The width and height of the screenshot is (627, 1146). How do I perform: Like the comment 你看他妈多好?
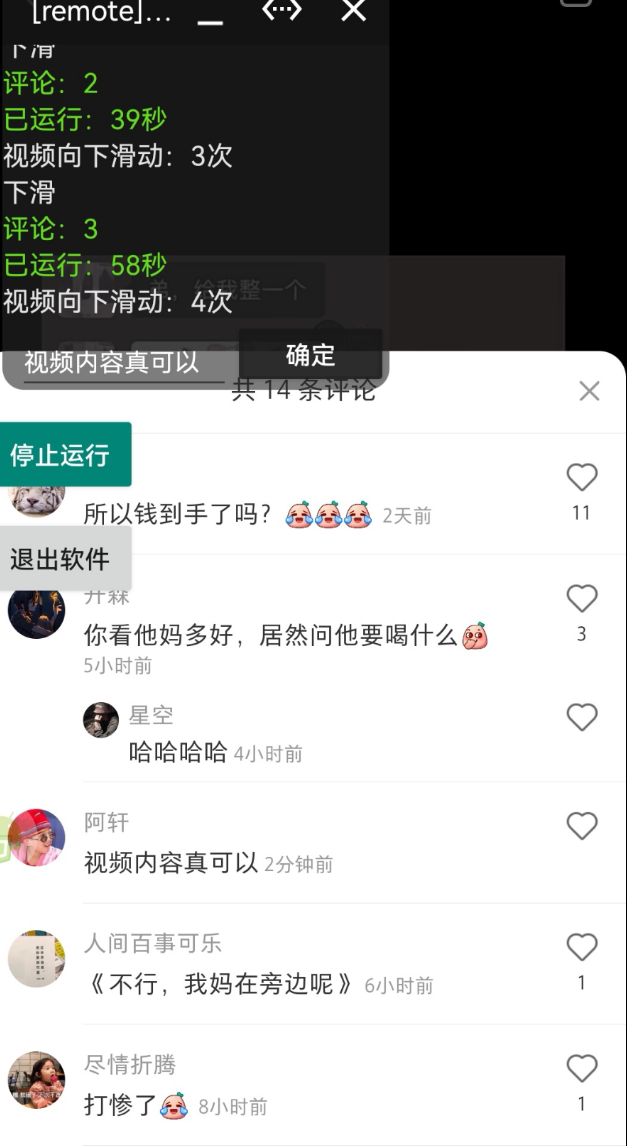581,599
